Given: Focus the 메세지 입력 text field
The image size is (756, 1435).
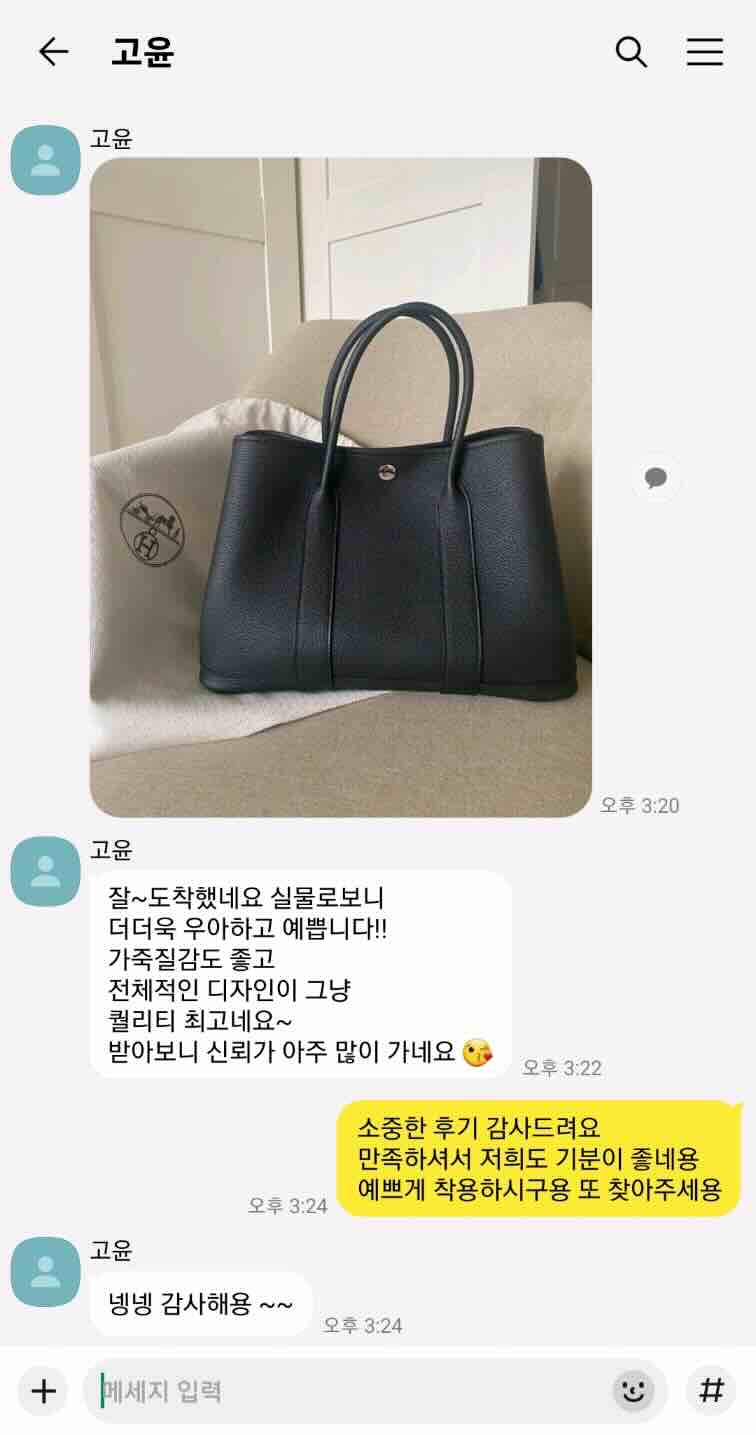Looking at the screenshot, I should point(350,1391).
